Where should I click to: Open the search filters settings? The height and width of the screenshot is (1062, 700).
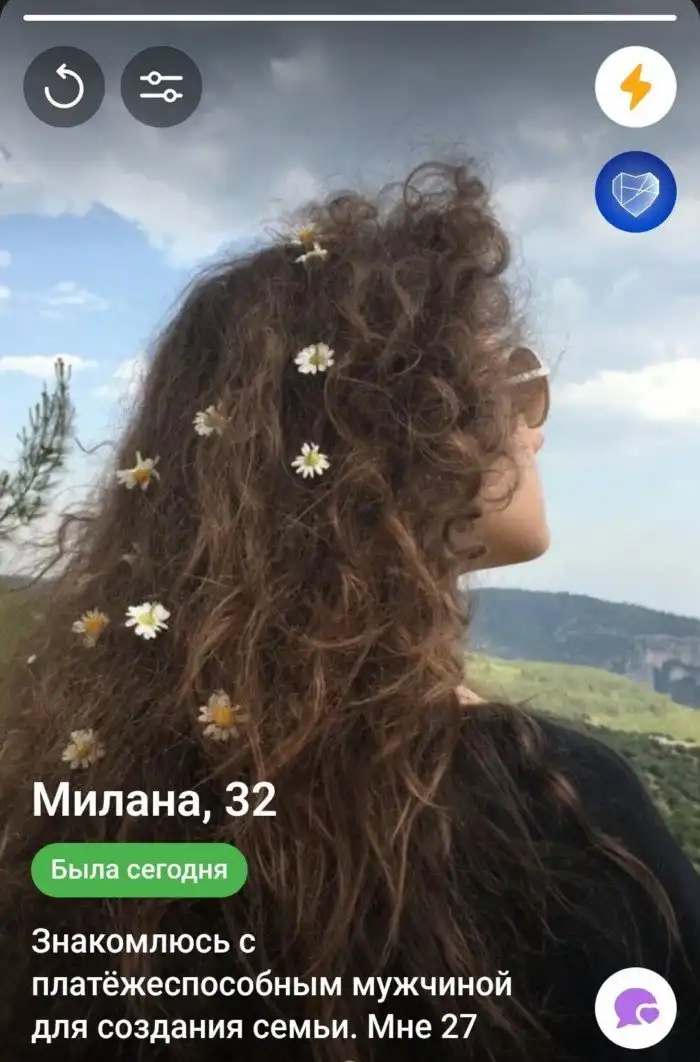pyautogui.click(x=161, y=87)
